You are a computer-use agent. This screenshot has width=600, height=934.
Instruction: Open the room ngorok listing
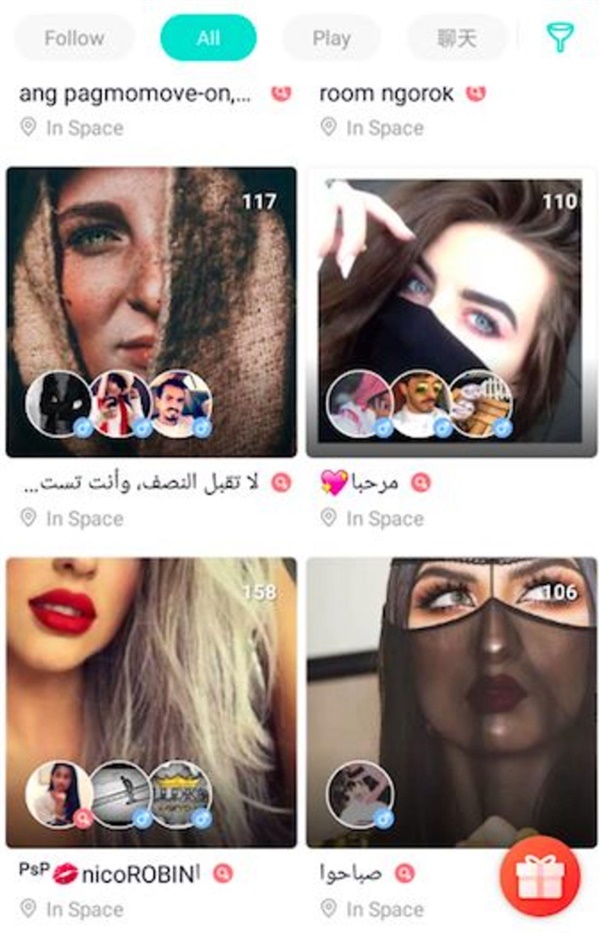[387, 94]
